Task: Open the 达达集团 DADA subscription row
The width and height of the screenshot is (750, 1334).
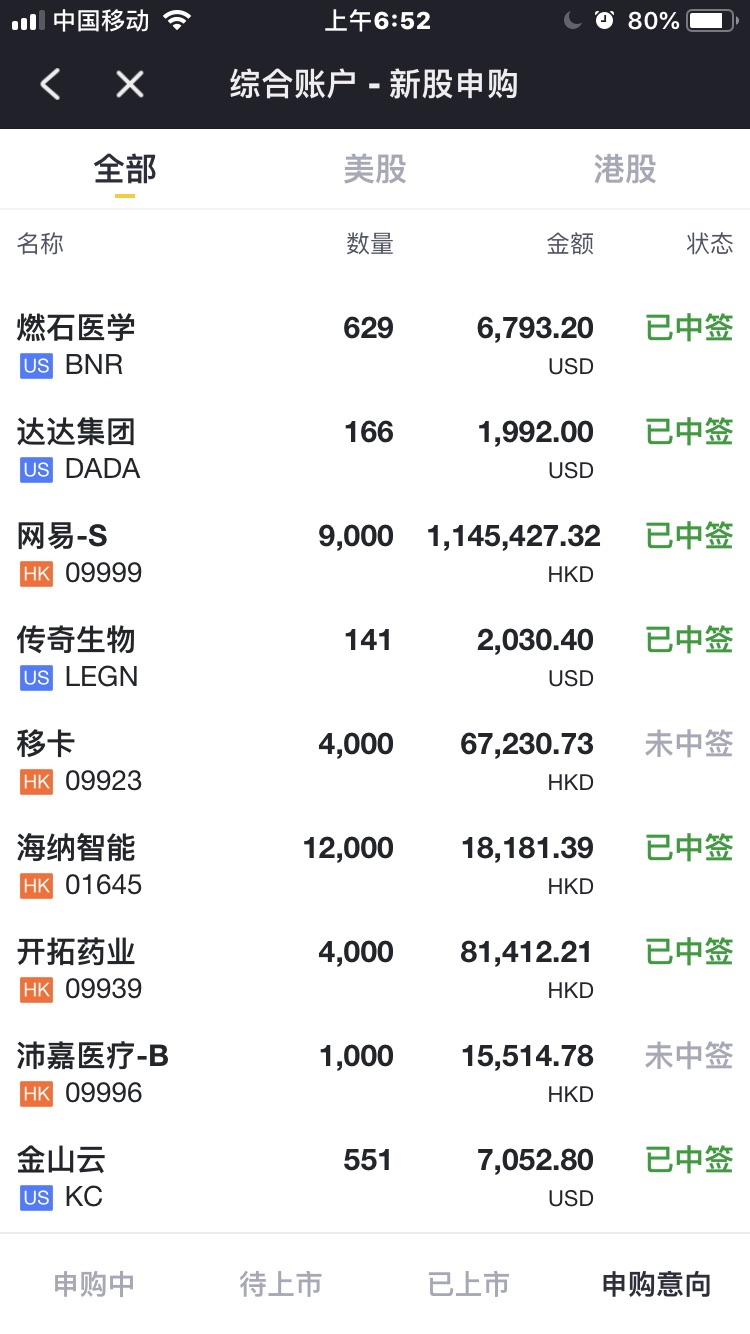Action: point(375,450)
